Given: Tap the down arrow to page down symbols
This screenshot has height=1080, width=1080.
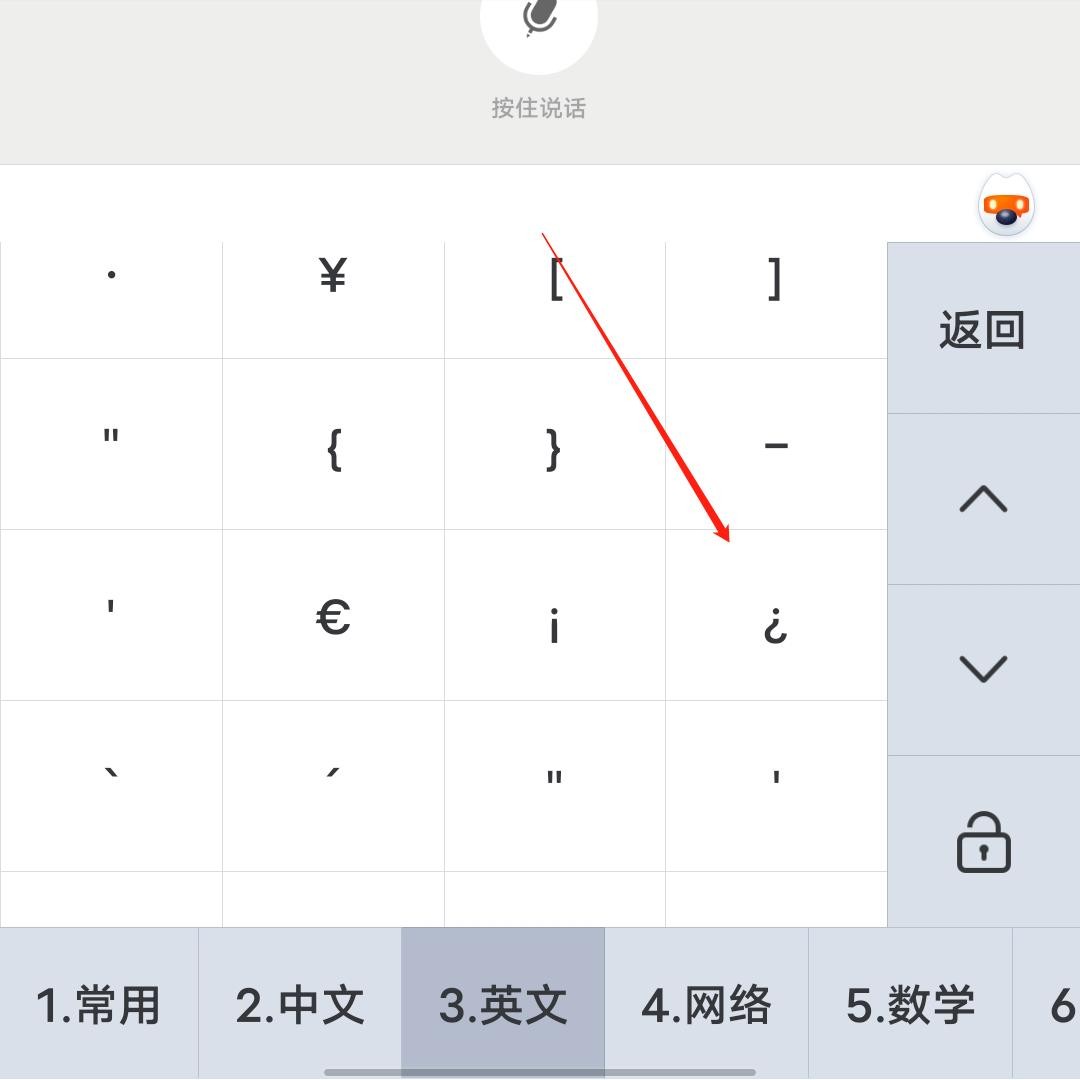Looking at the screenshot, I should [983, 669].
